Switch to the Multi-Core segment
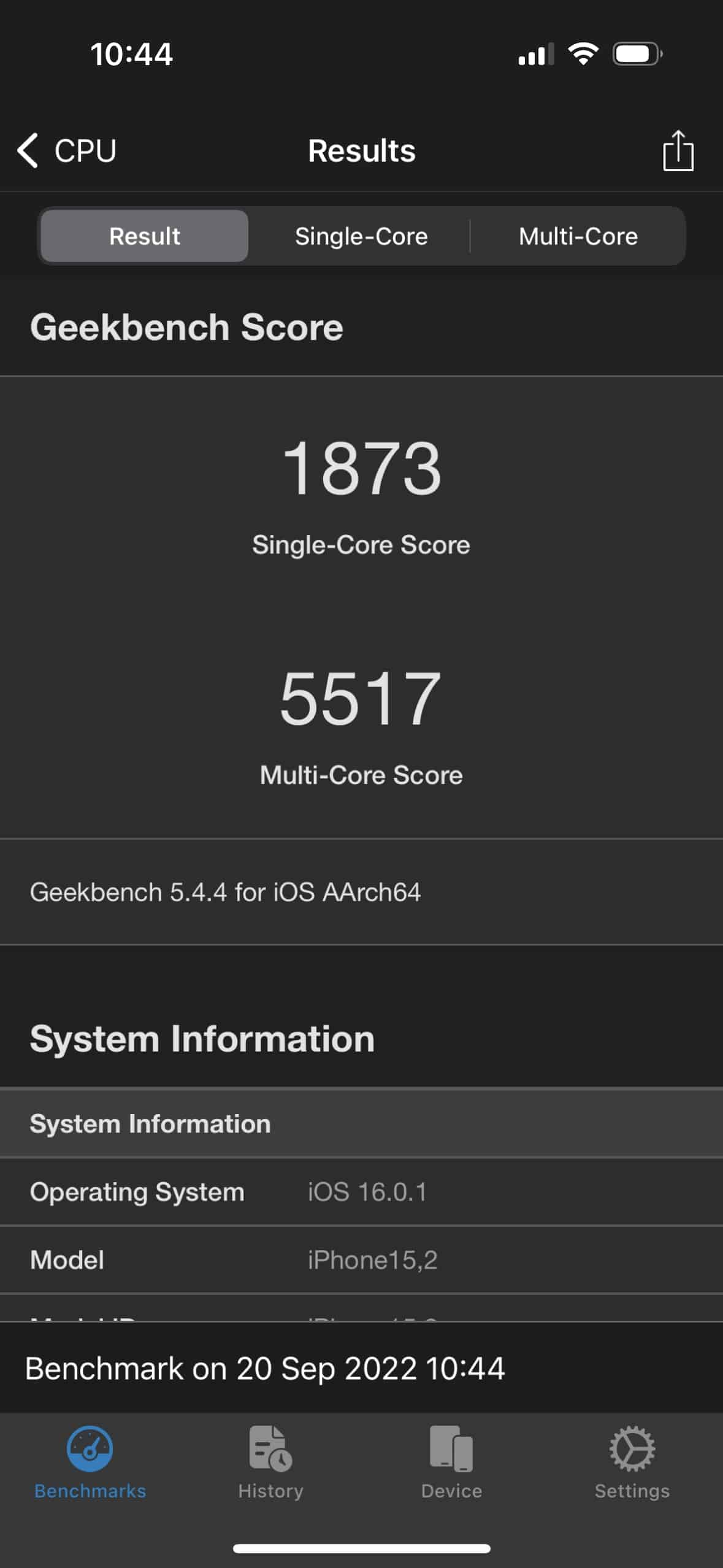The width and height of the screenshot is (723, 1568). (578, 236)
